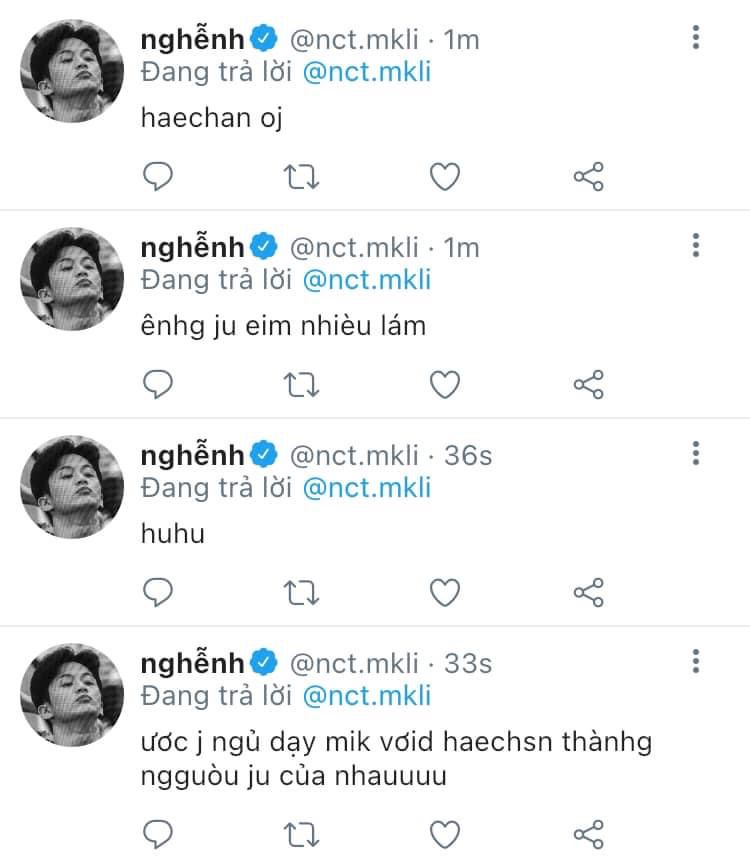Open @nct.mkli reply link in "huhu" tweet

(x=366, y=487)
